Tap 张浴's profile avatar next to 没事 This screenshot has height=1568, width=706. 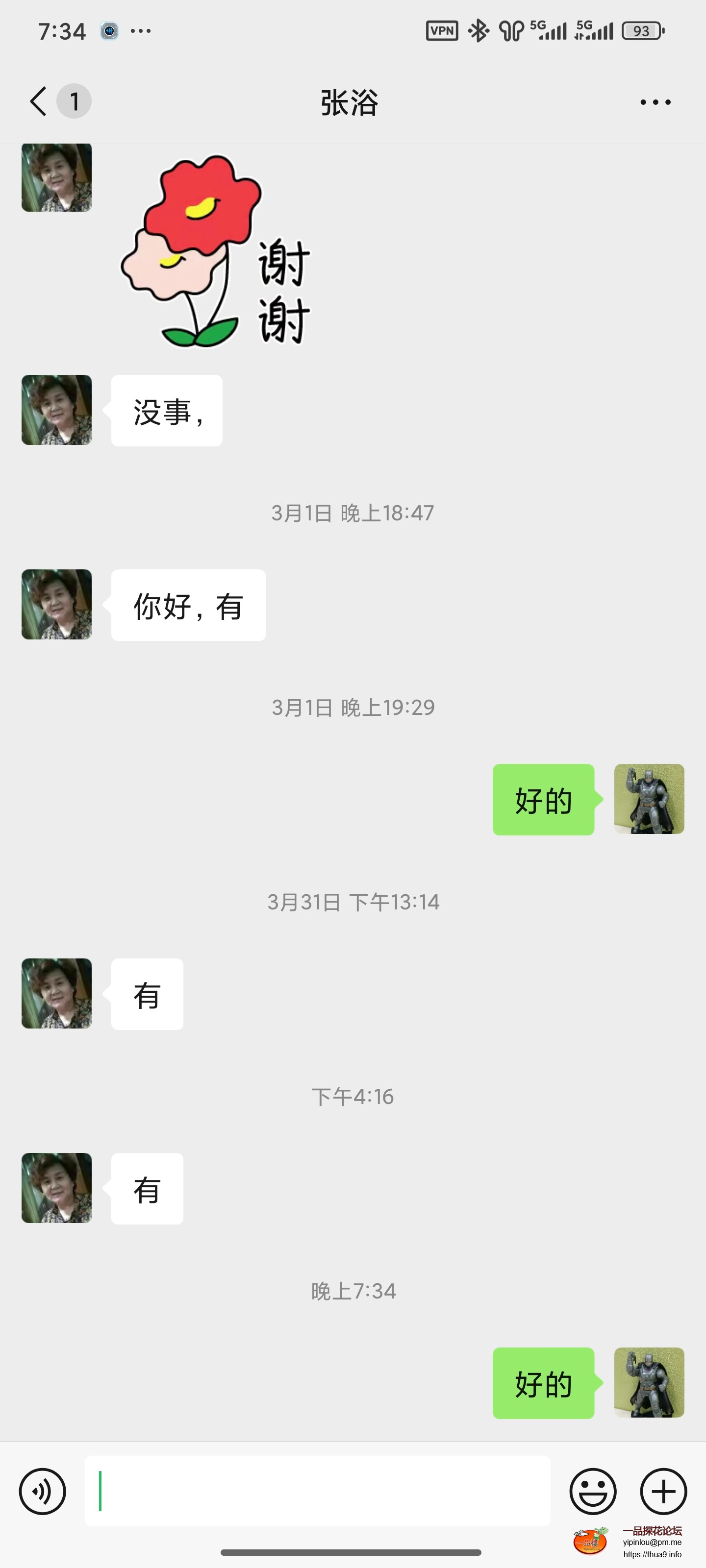coord(55,410)
